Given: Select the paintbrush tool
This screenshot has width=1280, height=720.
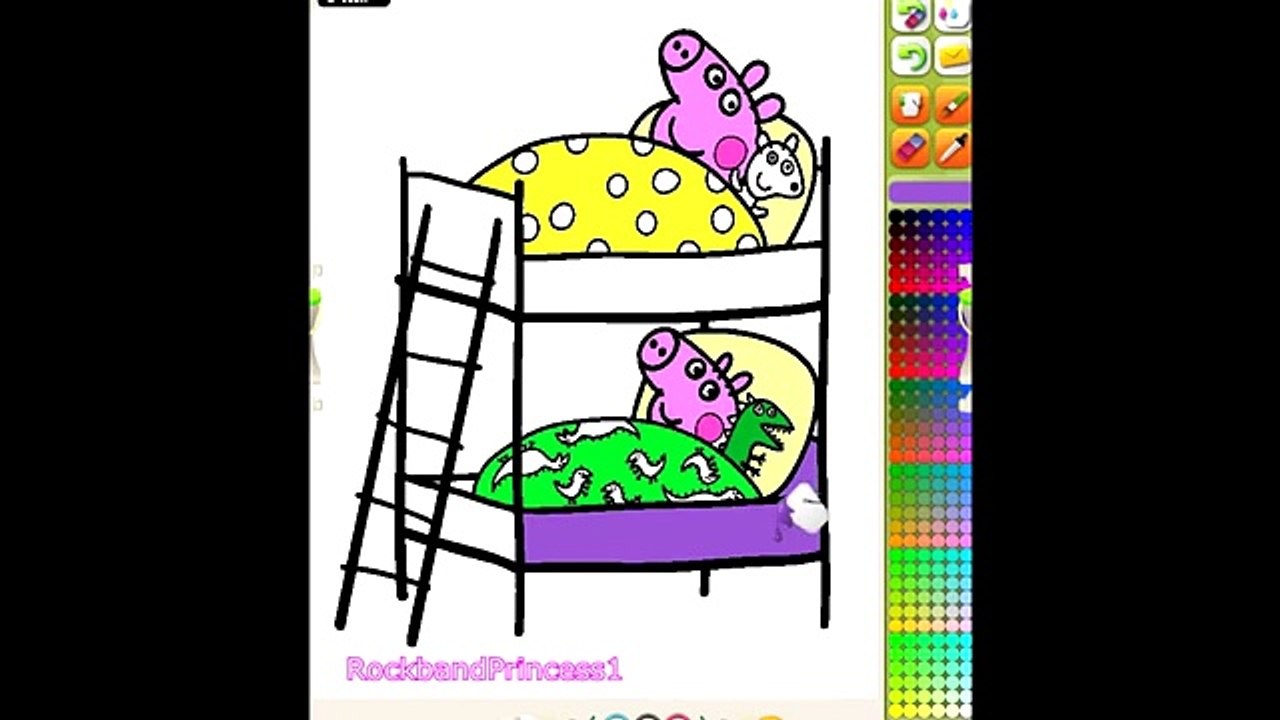Looking at the screenshot, I should click(x=953, y=103).
